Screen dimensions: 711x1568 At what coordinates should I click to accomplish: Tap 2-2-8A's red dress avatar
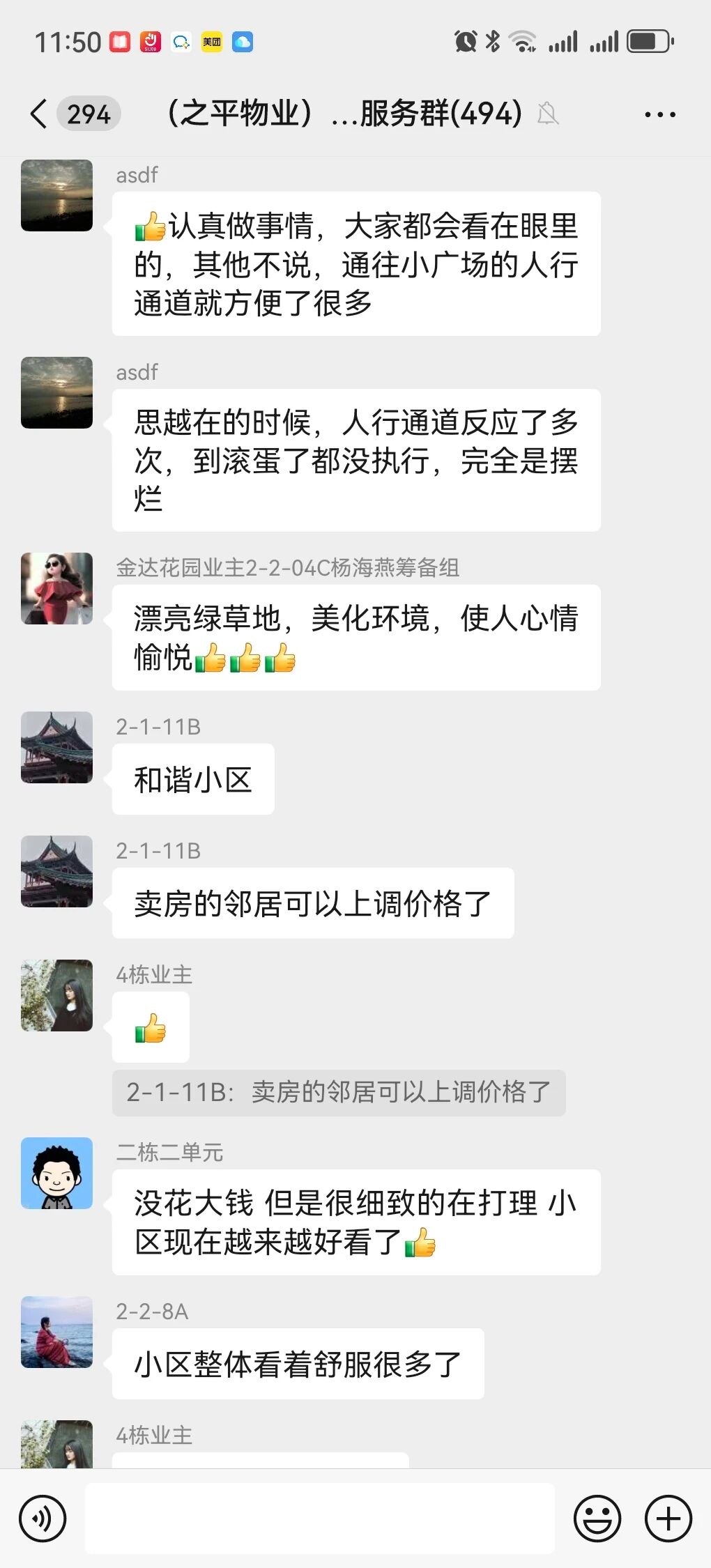(56, 1332)
